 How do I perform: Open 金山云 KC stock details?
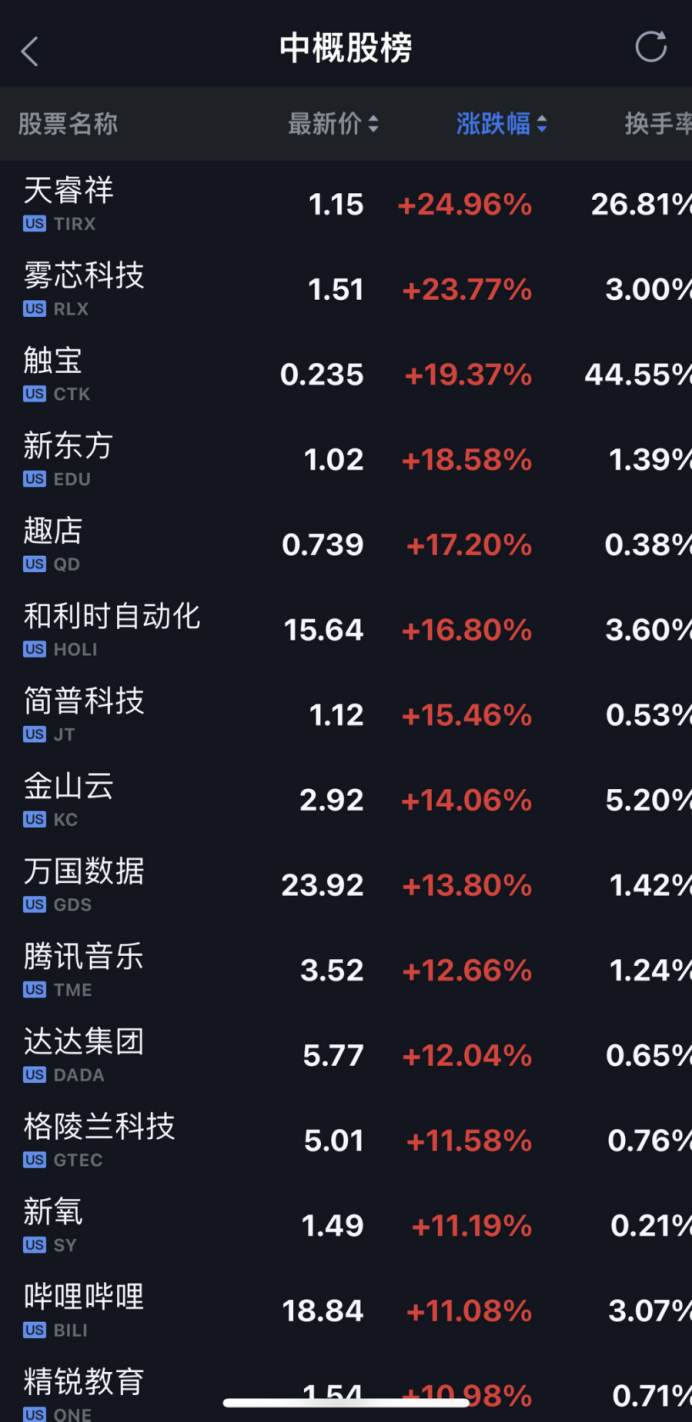click(x=68, y=798)
